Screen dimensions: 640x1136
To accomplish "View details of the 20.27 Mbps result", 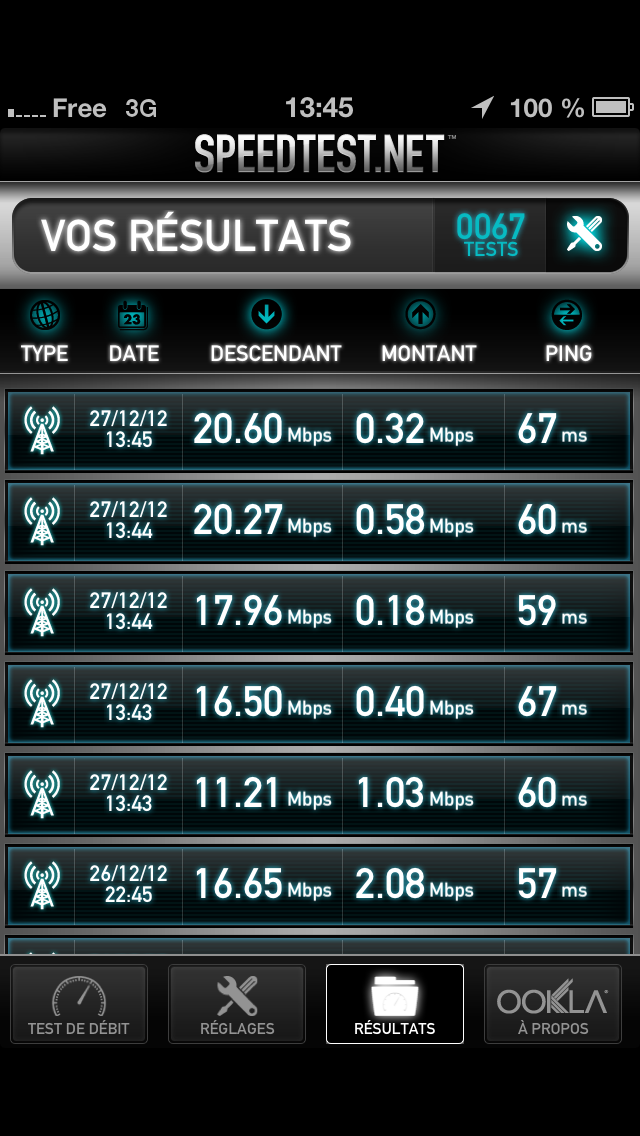I will [x=320, y=521].
